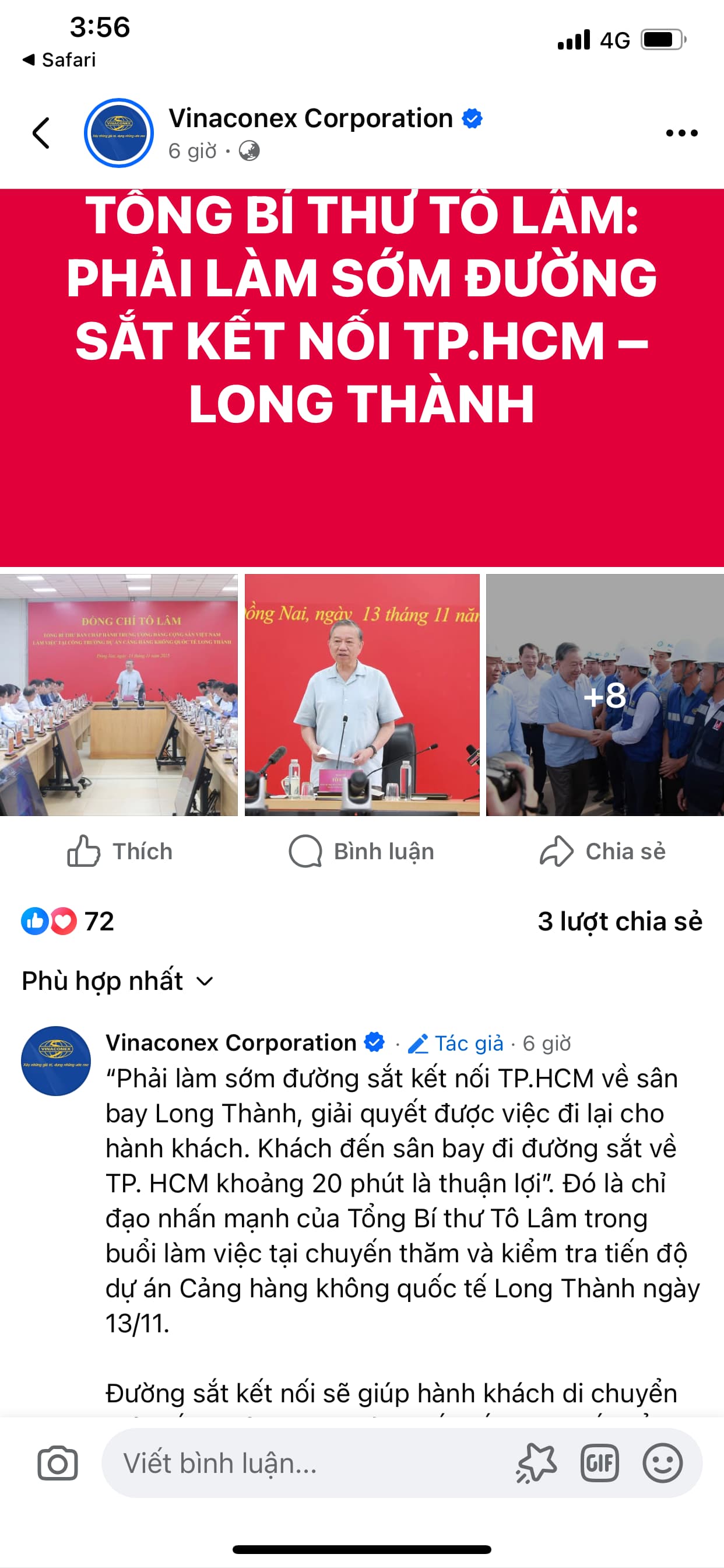The image size is (724, 1568).
Task: Tap Bình luận to comment
Action: pyautogui.click(x=362, y=851)
